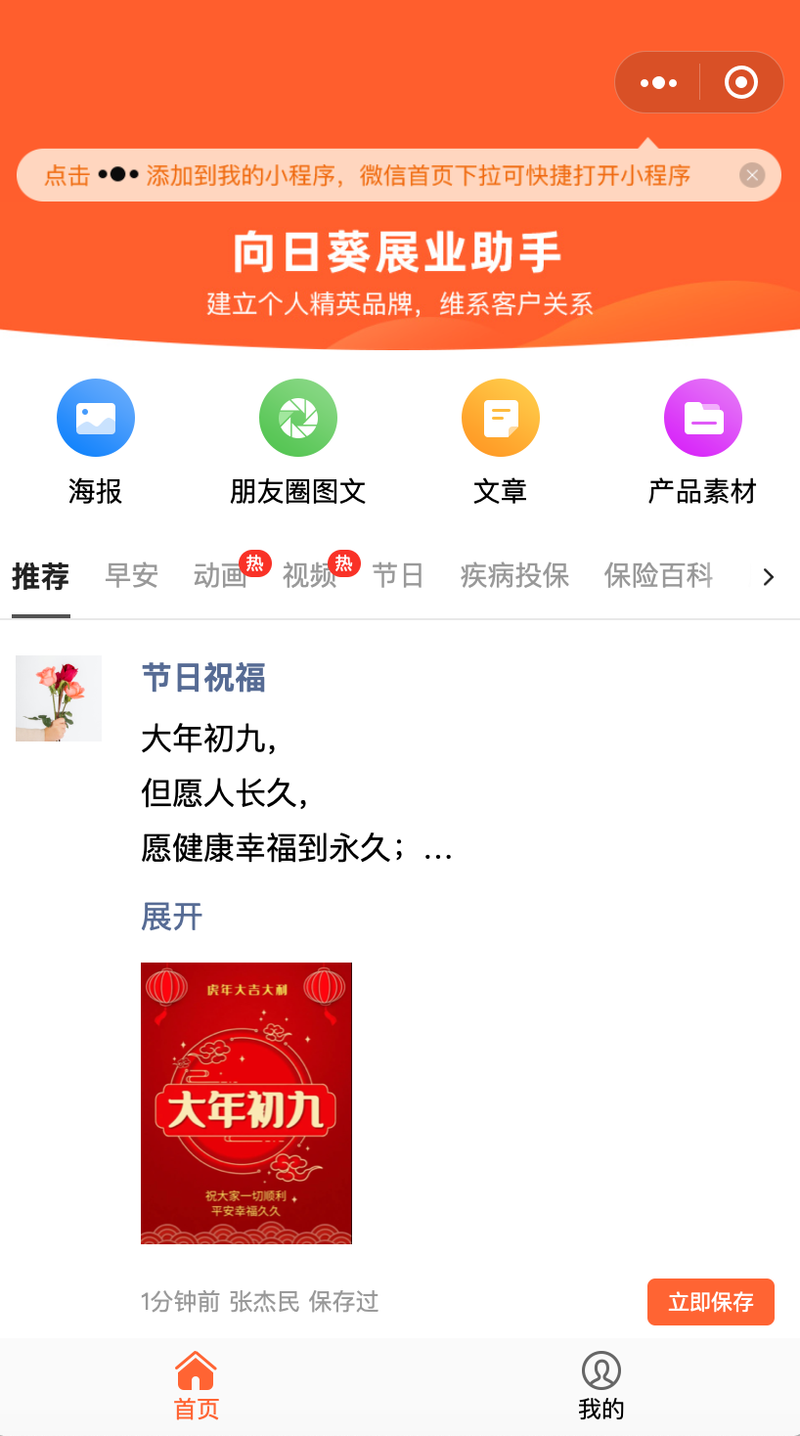Close the mini program with the circle icon
Viewport: 800px width, 1436px height.
pos(741,83)
